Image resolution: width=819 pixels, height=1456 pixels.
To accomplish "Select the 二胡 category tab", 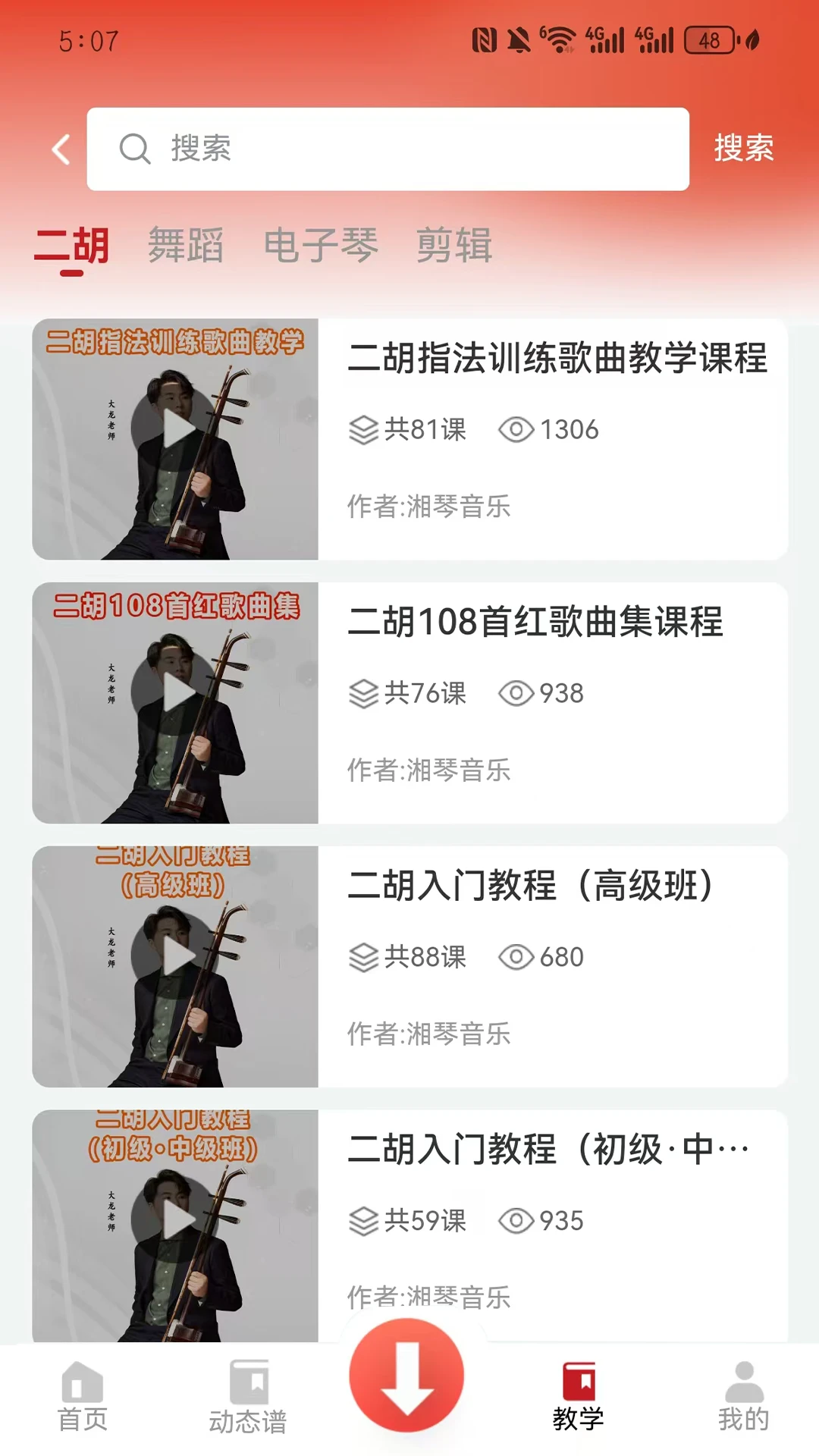I will click(72, 246).
